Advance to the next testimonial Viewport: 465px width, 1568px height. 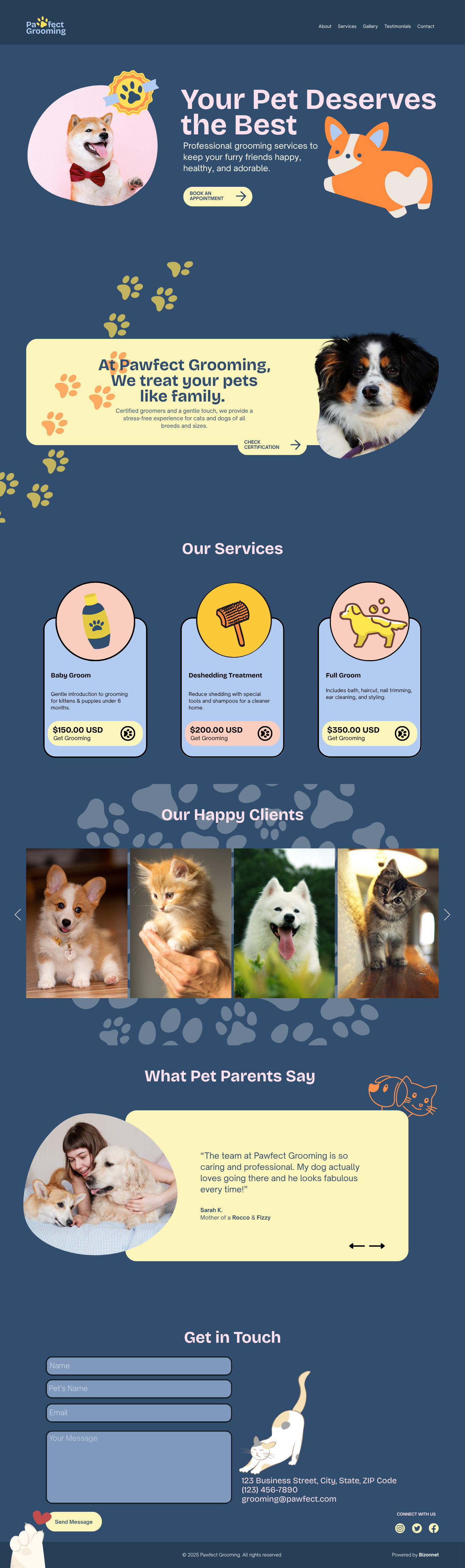point(378,1246)
